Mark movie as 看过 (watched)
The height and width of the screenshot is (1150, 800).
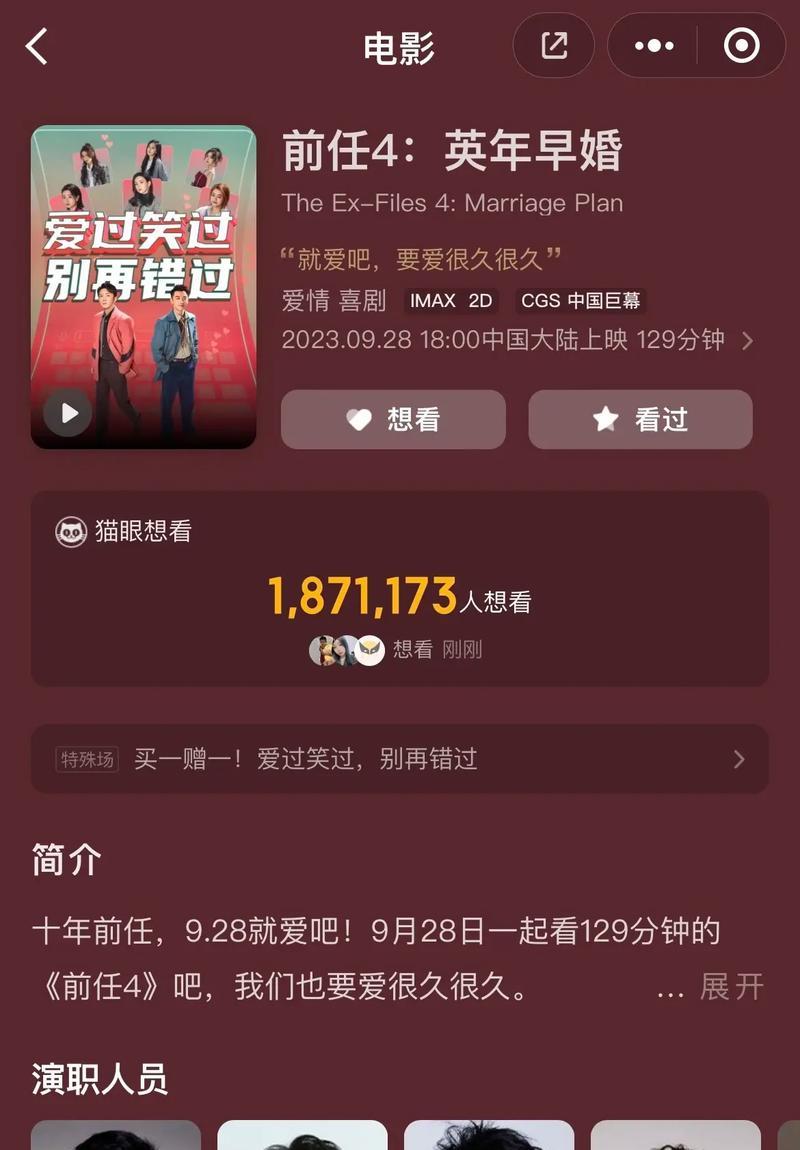pos(640,420)
